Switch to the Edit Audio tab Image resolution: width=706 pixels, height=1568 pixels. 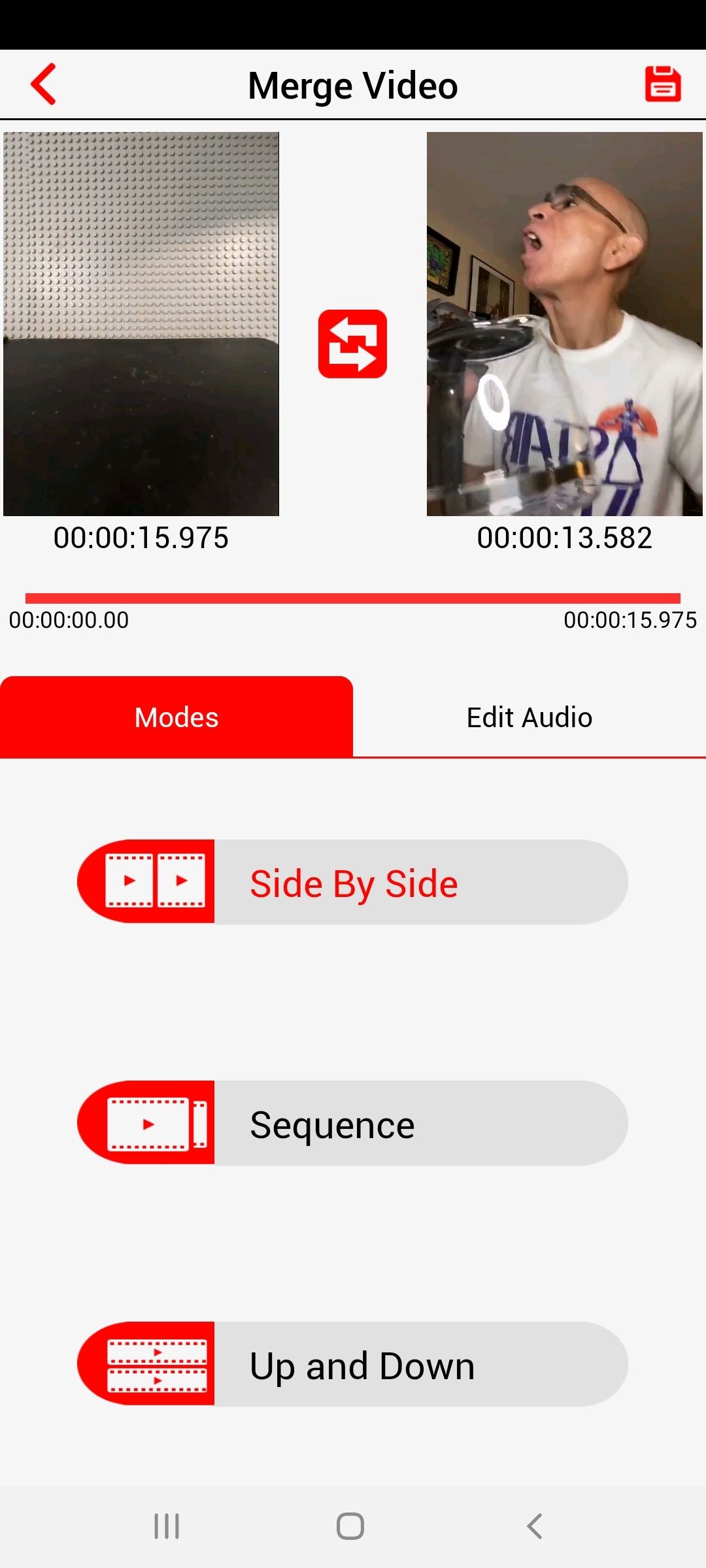529,717
